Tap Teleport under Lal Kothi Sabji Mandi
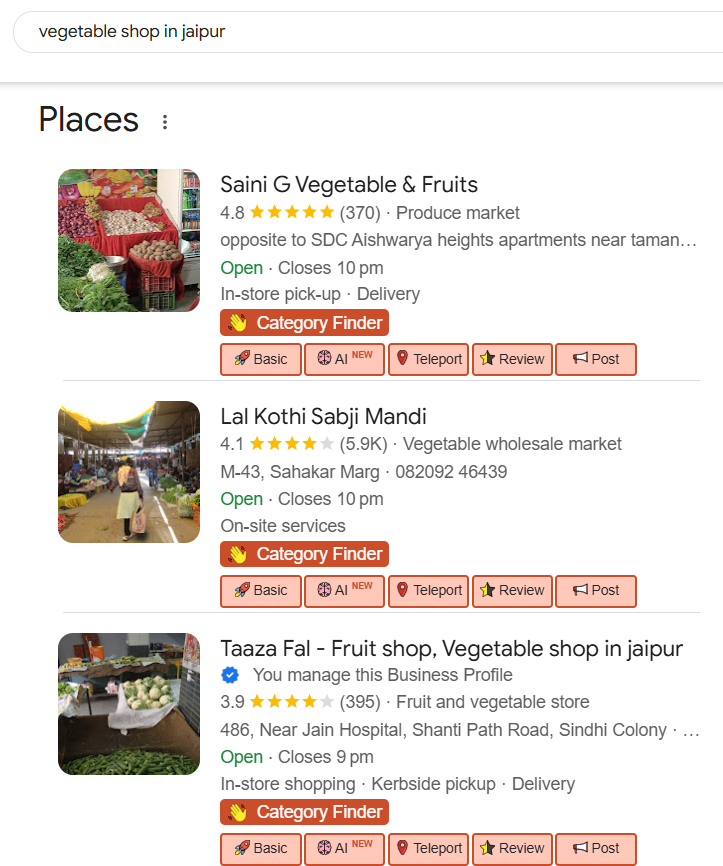Screen dimensions: 723x866 tap(428, 590)
